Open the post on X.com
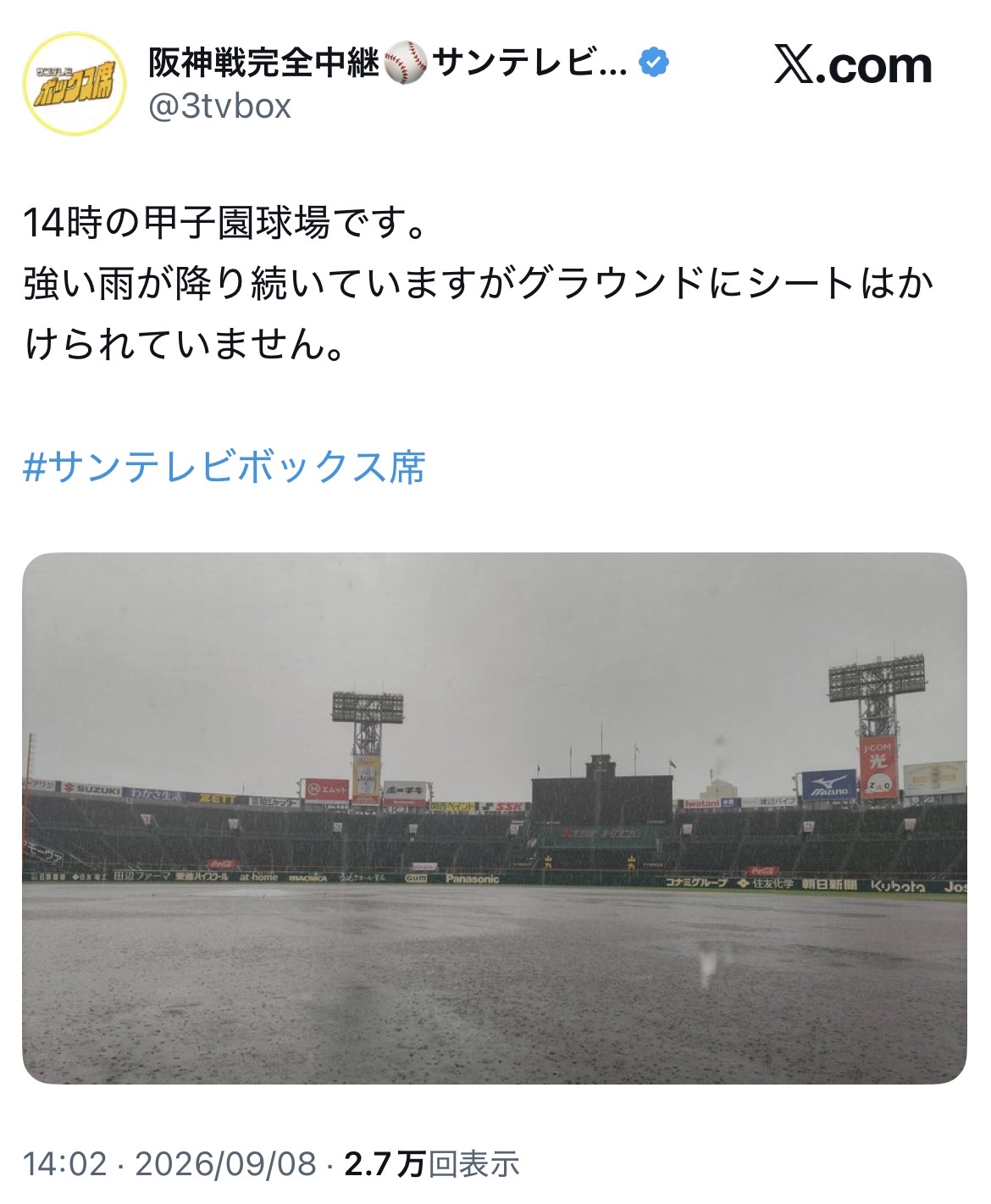The image size is (991, 1204). click(853, 65)
